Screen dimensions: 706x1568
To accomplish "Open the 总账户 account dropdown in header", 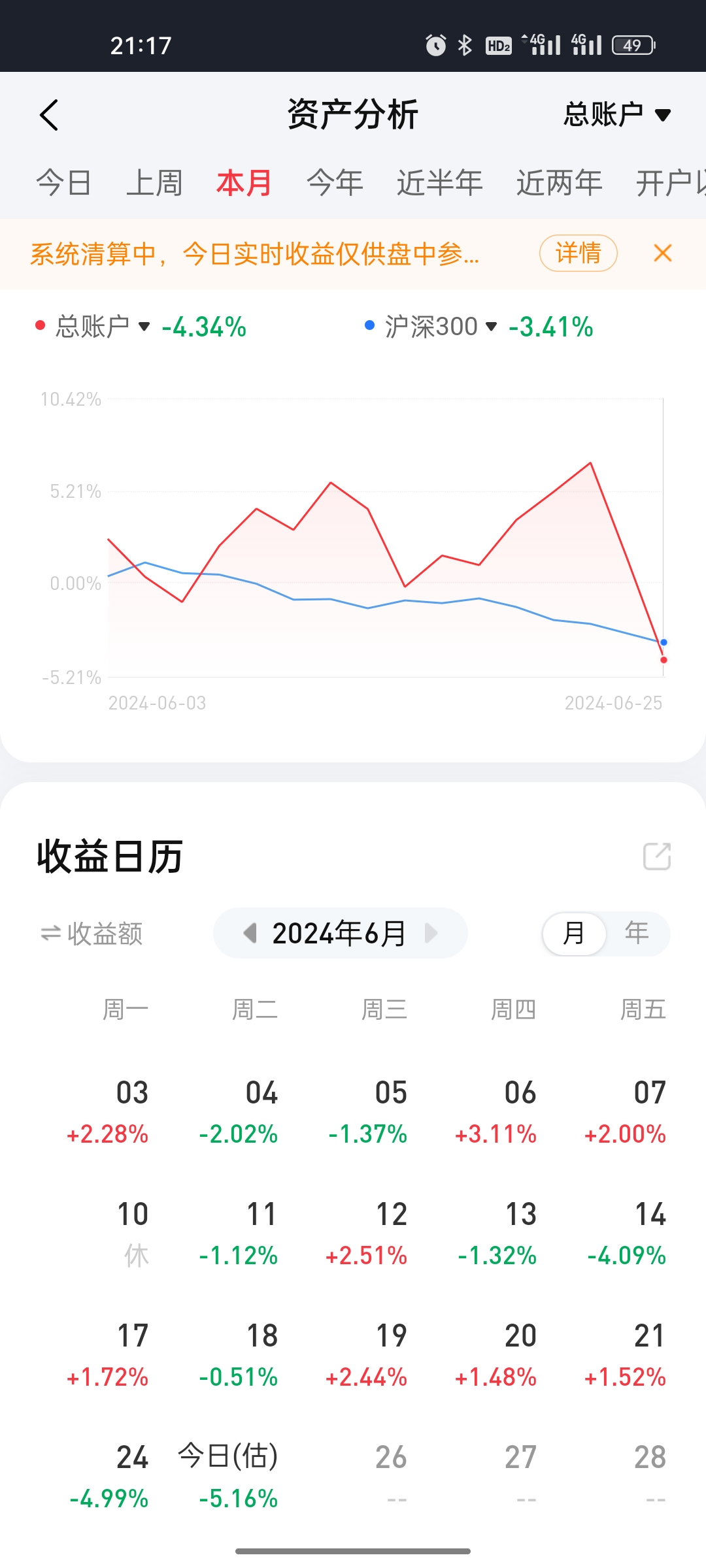I will tap(618, 115).
